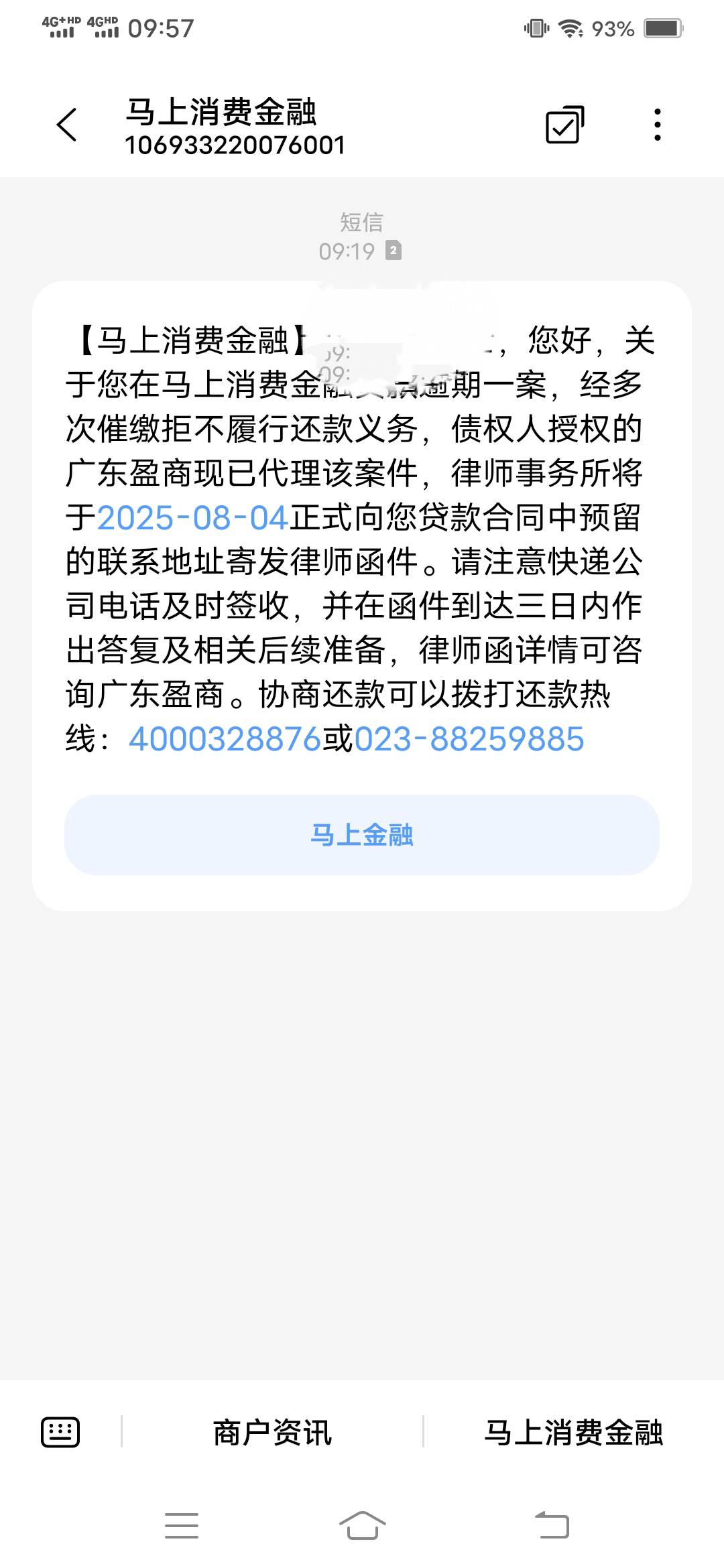Open the 商户资讯 menu
Viewport: 724px width, 1568px height.
[x=272, y=1433]
